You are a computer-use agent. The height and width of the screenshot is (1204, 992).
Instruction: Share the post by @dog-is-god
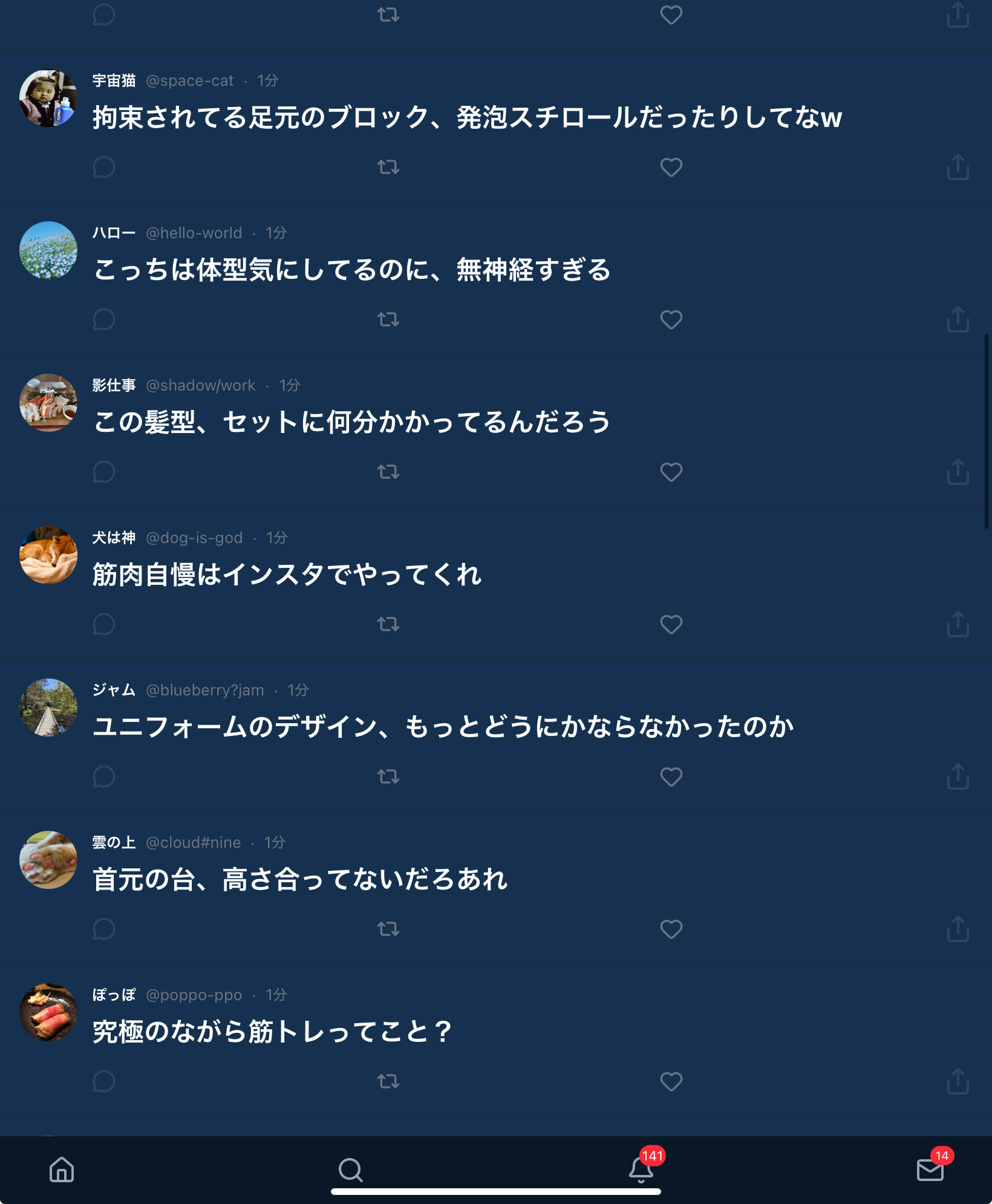(958, 624)
